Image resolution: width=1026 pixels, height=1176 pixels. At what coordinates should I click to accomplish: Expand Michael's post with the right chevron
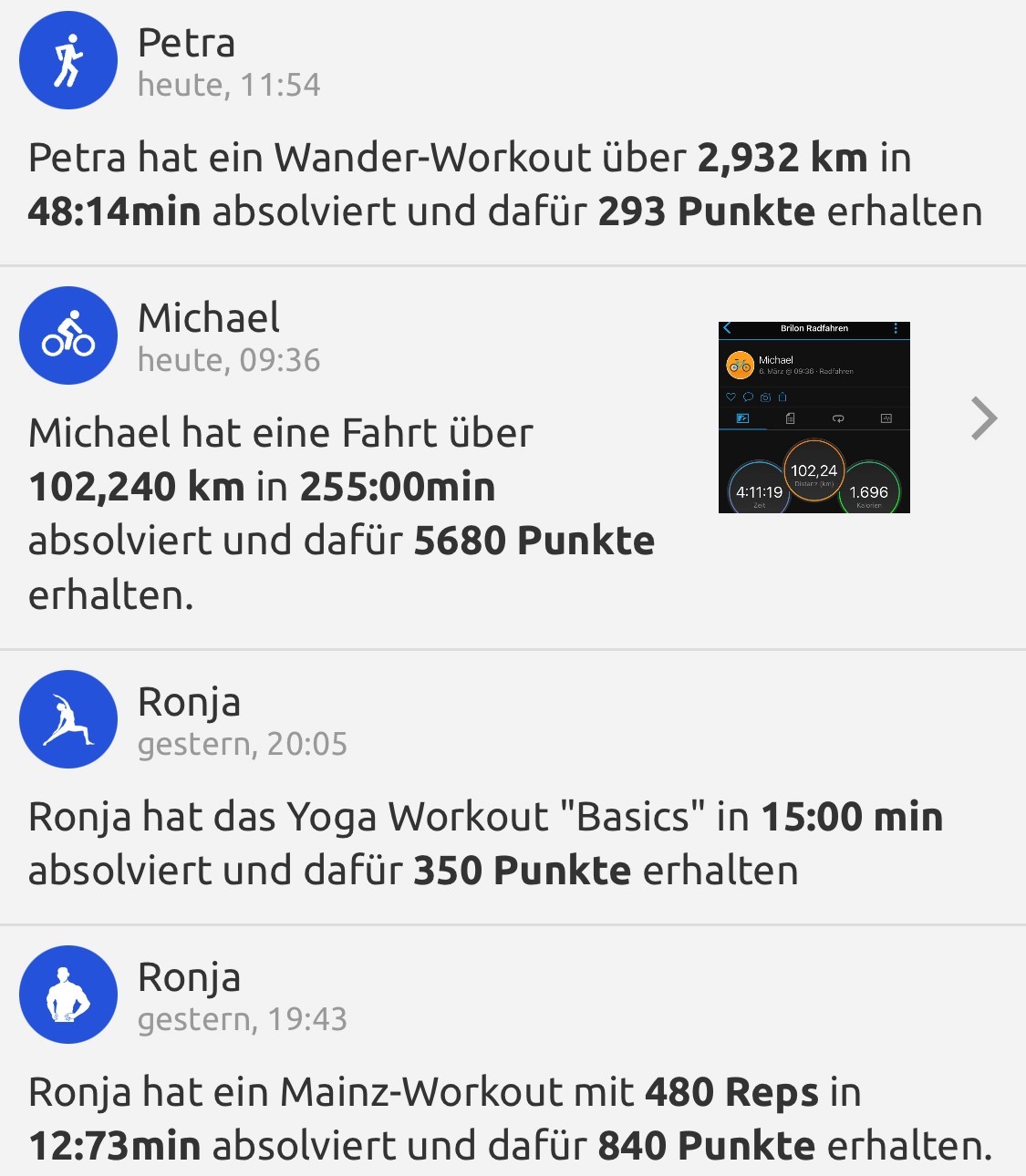[984, 418]
